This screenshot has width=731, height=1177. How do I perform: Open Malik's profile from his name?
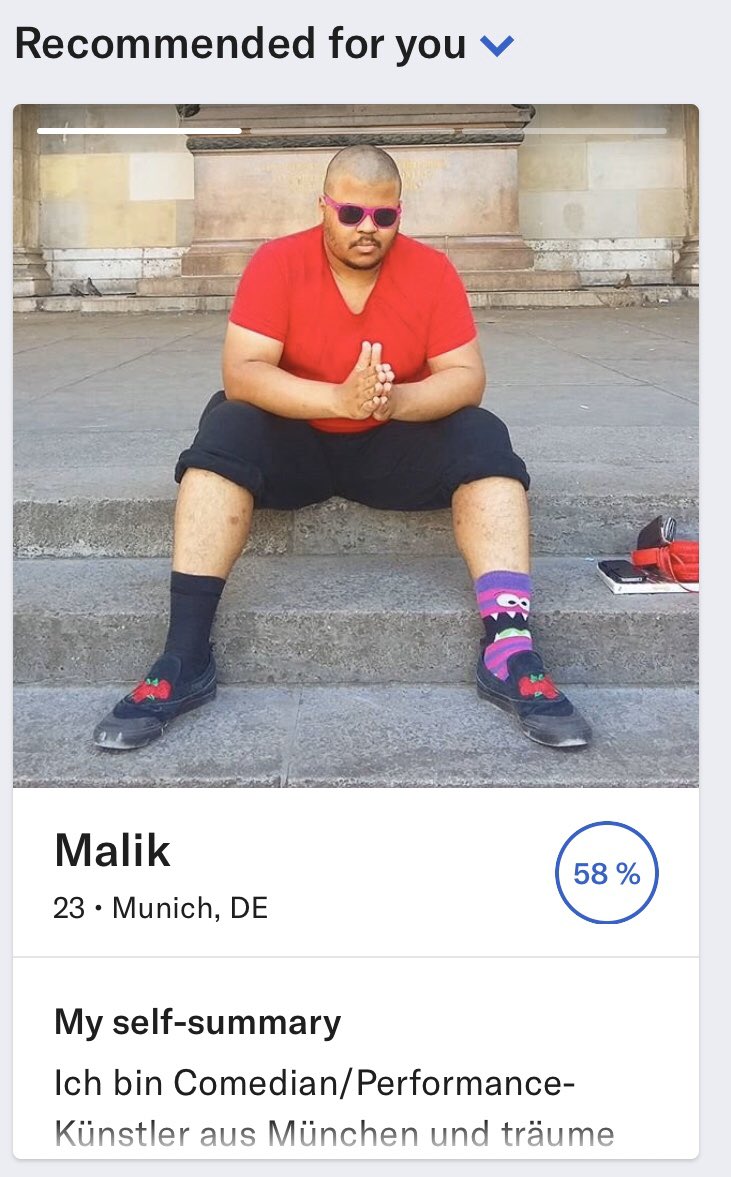pyautogui.click(x=113, y=850)
